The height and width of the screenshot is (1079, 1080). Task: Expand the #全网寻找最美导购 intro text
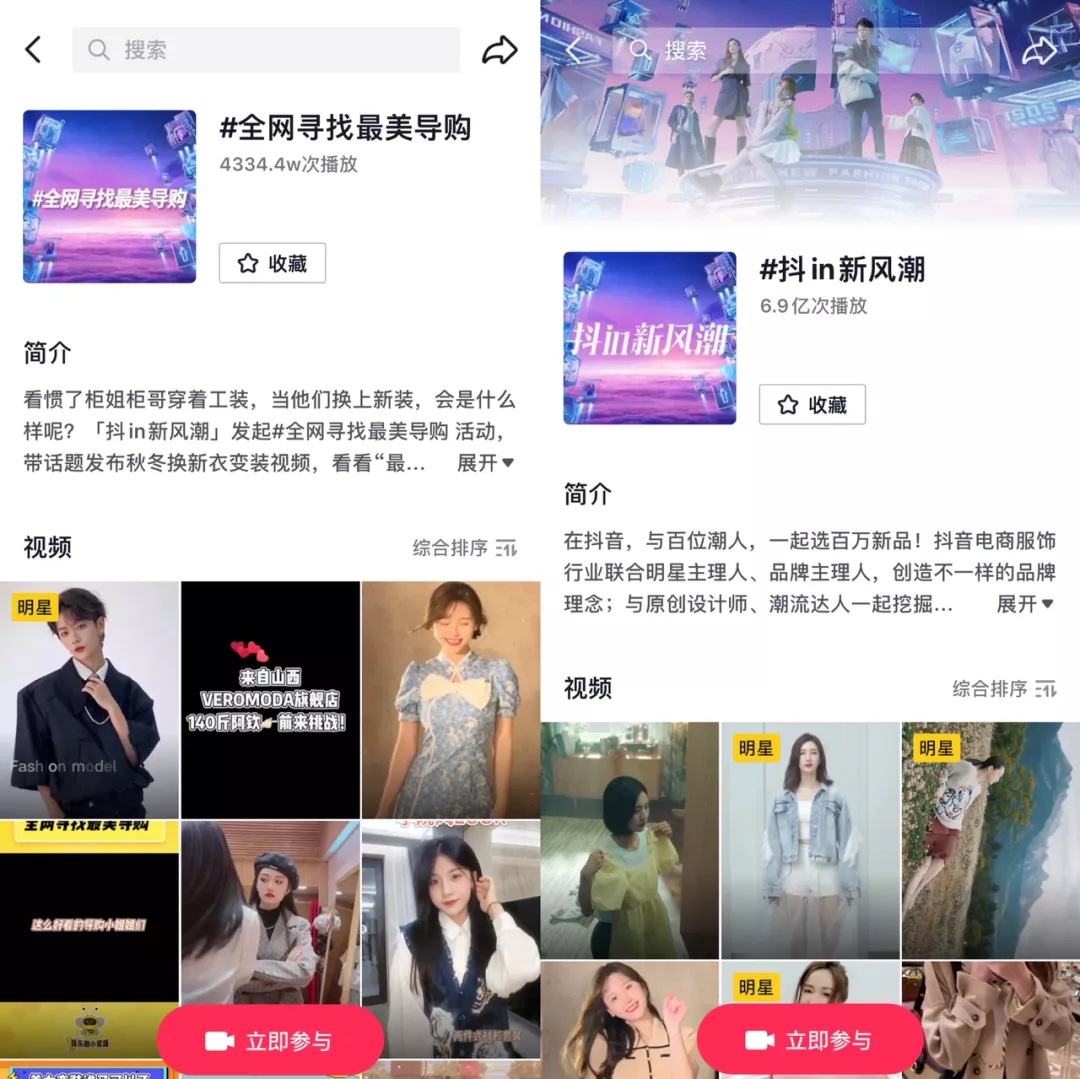click(485, 463)
